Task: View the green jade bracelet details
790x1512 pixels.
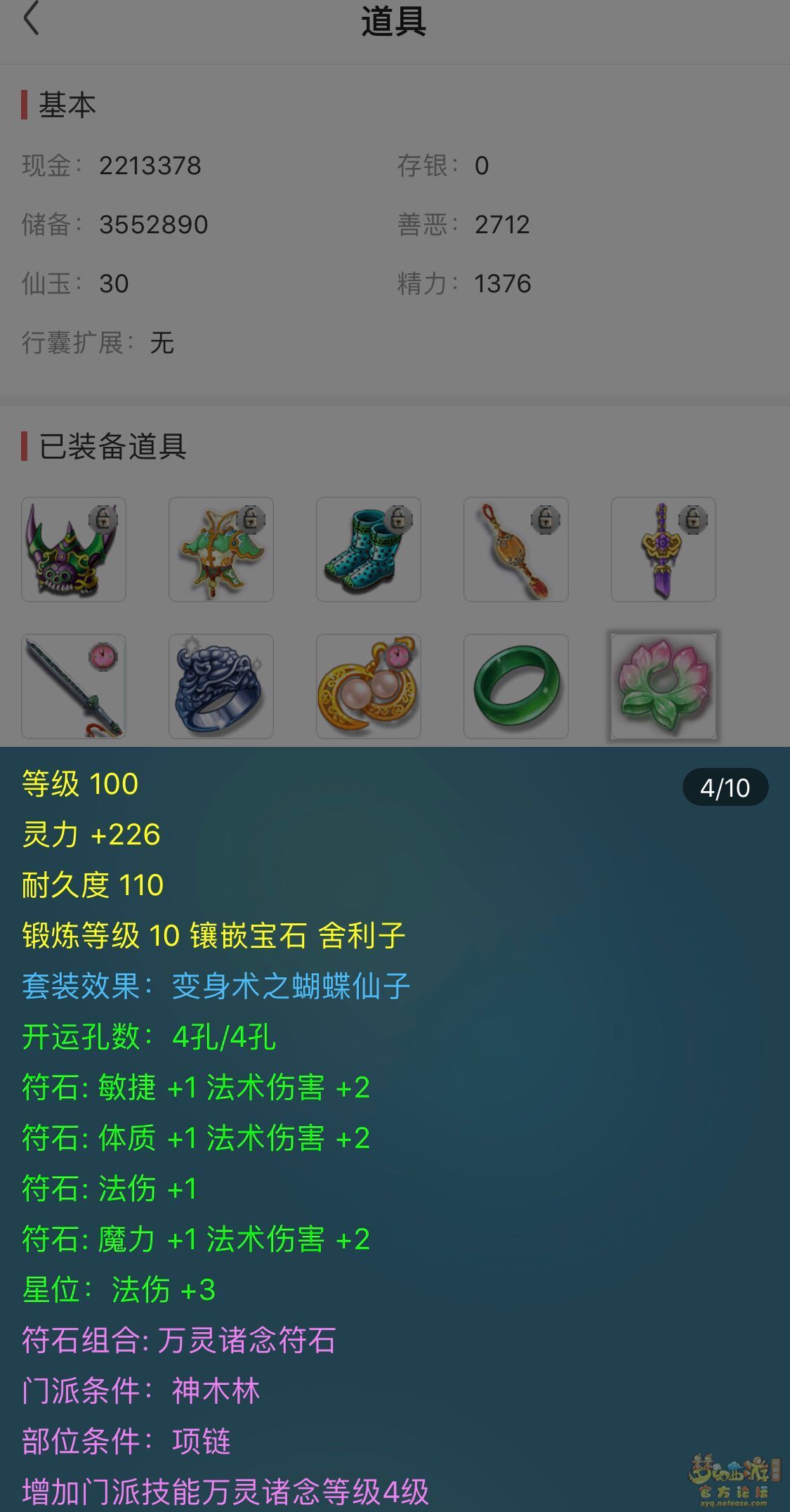Action: click(x=516, y=686)
